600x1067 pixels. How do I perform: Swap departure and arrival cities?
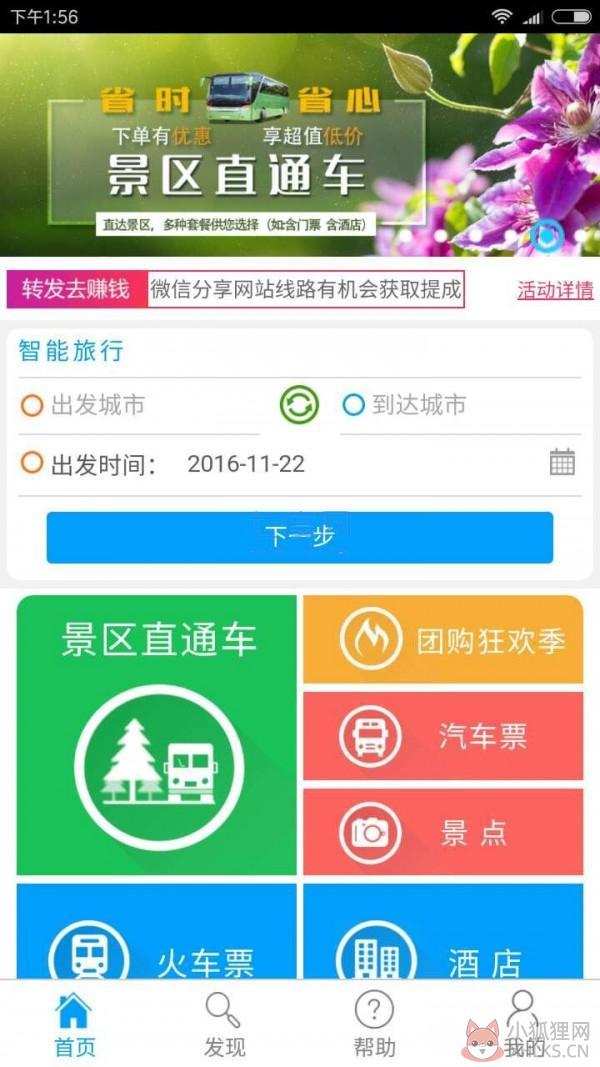point(299,405)
